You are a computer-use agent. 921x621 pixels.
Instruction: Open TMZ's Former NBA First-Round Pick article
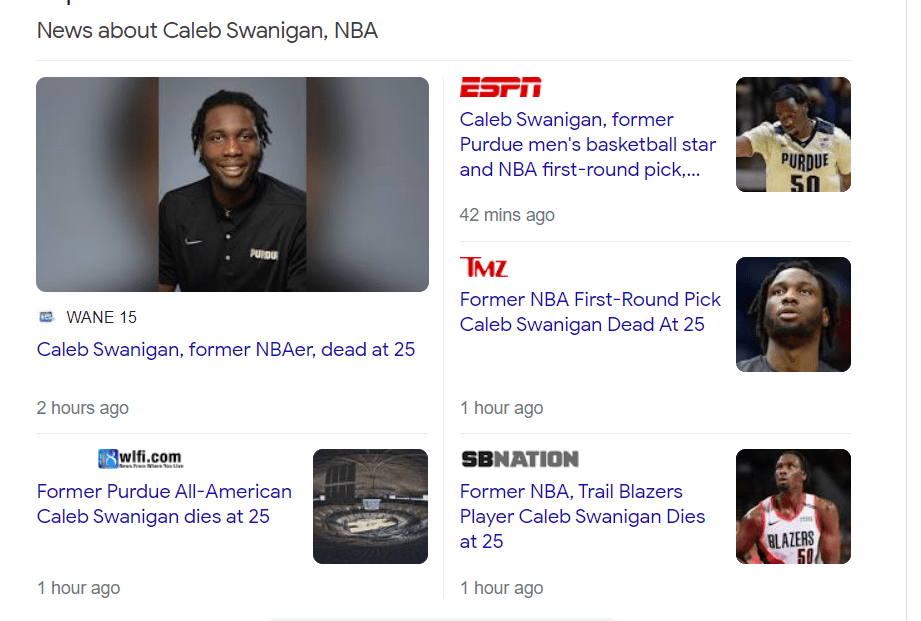[590, 312]
